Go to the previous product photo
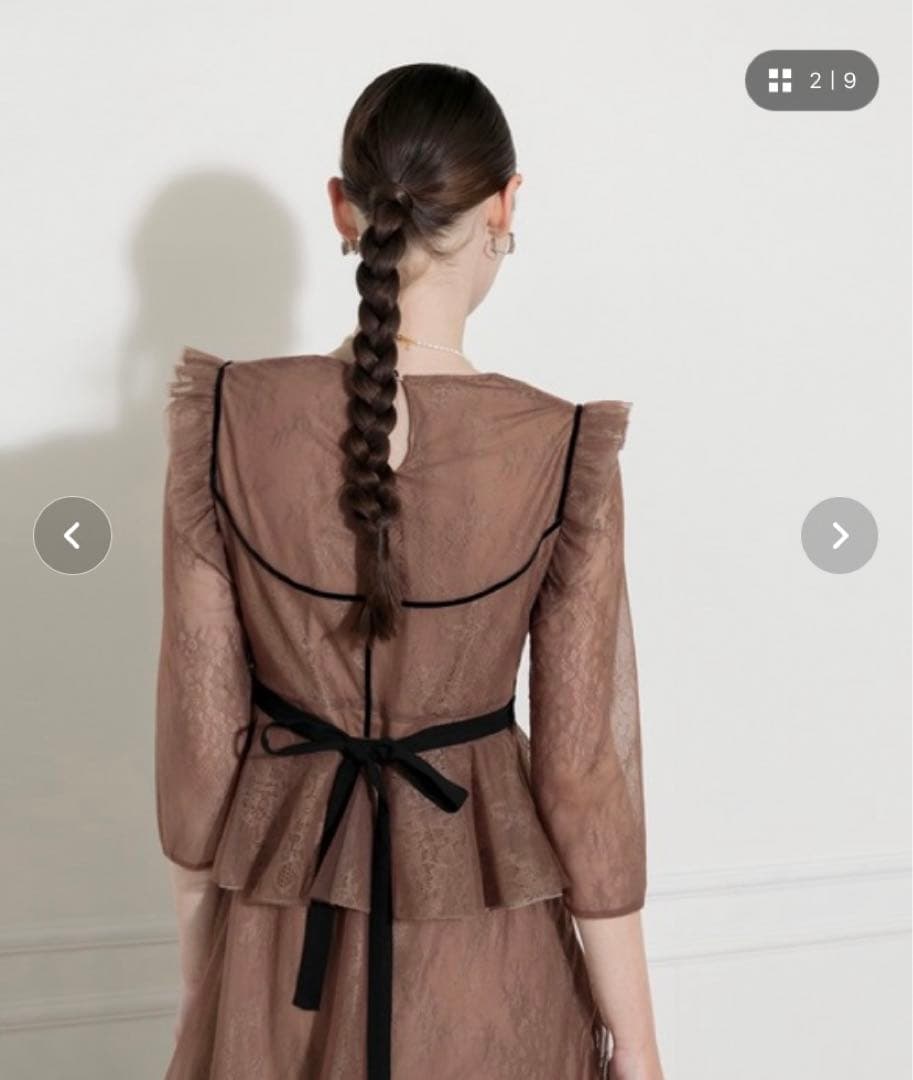 coord(72,536)
